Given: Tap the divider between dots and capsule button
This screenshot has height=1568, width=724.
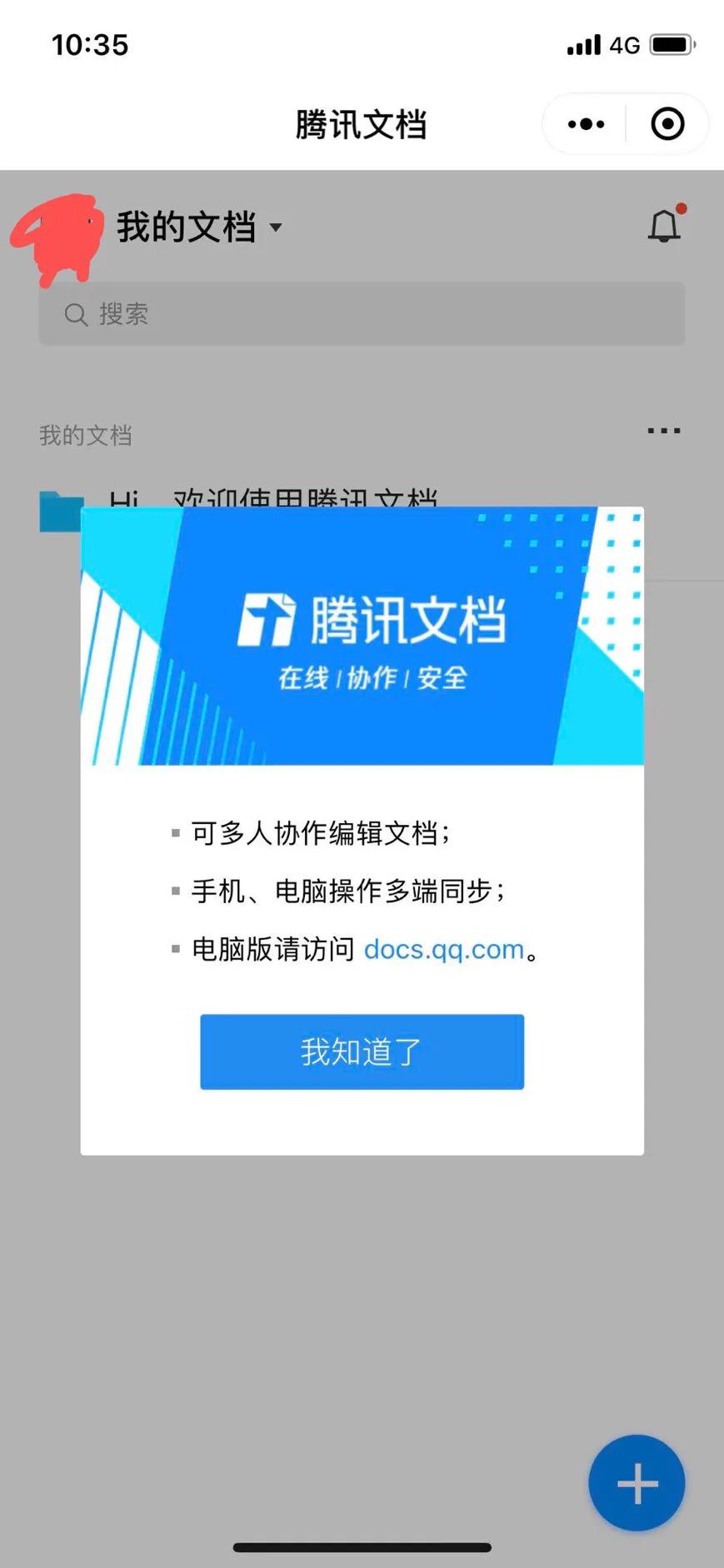Looking at the screenshot, I should [626, 123].
